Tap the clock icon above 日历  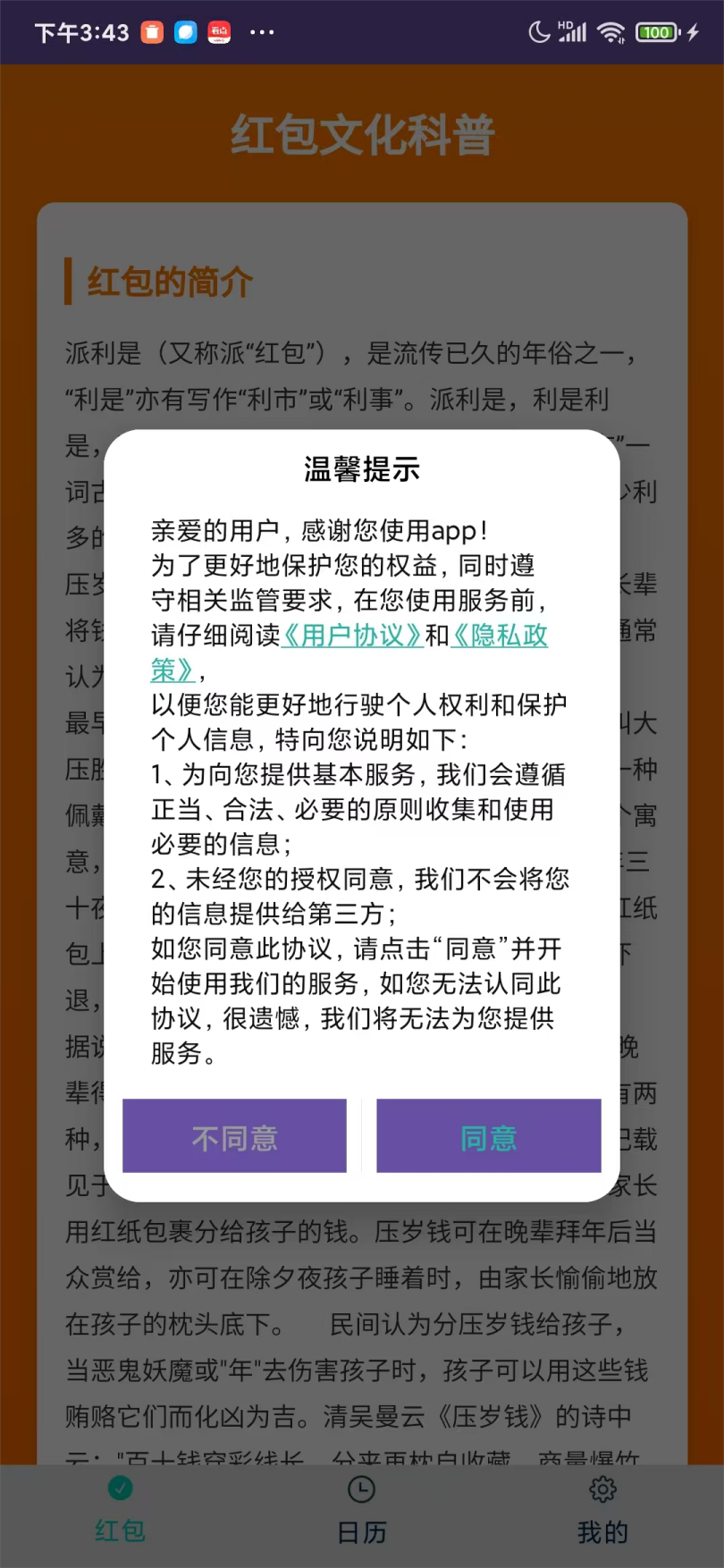[x=361, y=1489]
